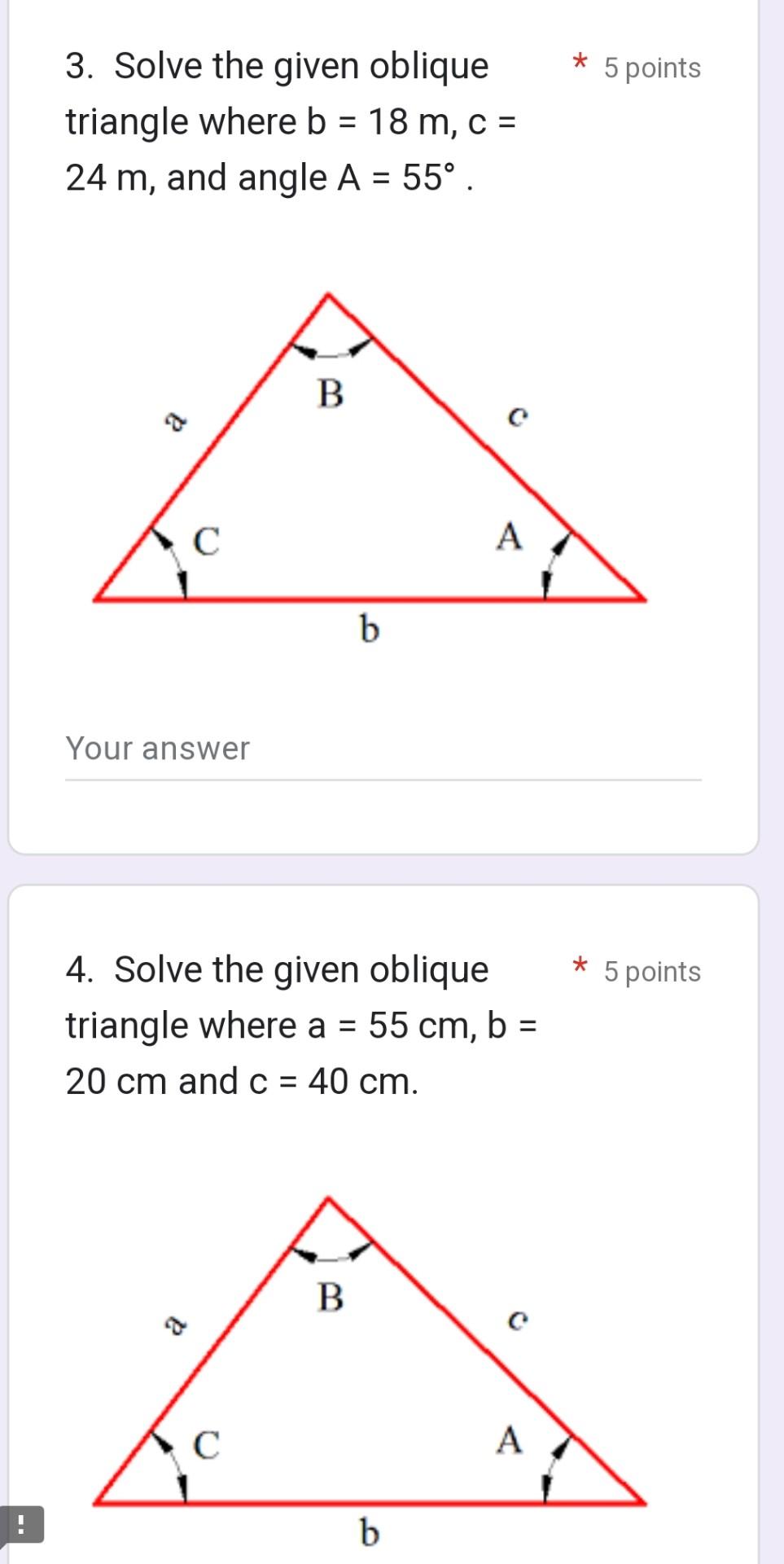
Task: Select the red required asterisk on question 4
Action: [x=580, y=968]
